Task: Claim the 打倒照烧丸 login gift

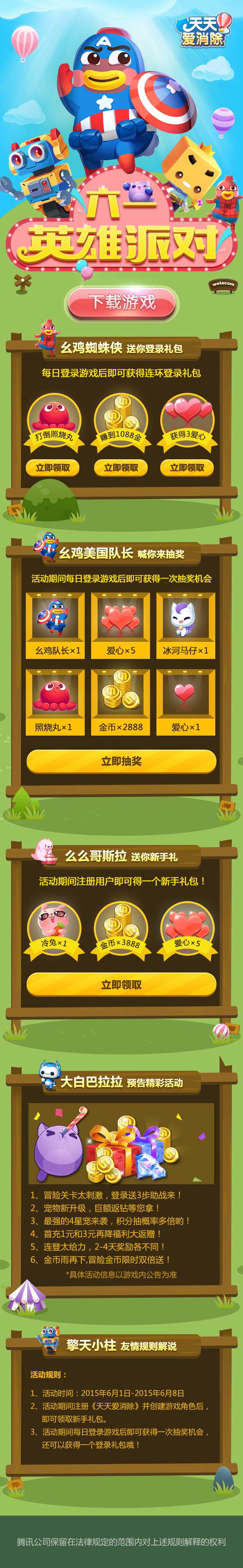Action: coord(52,468)
